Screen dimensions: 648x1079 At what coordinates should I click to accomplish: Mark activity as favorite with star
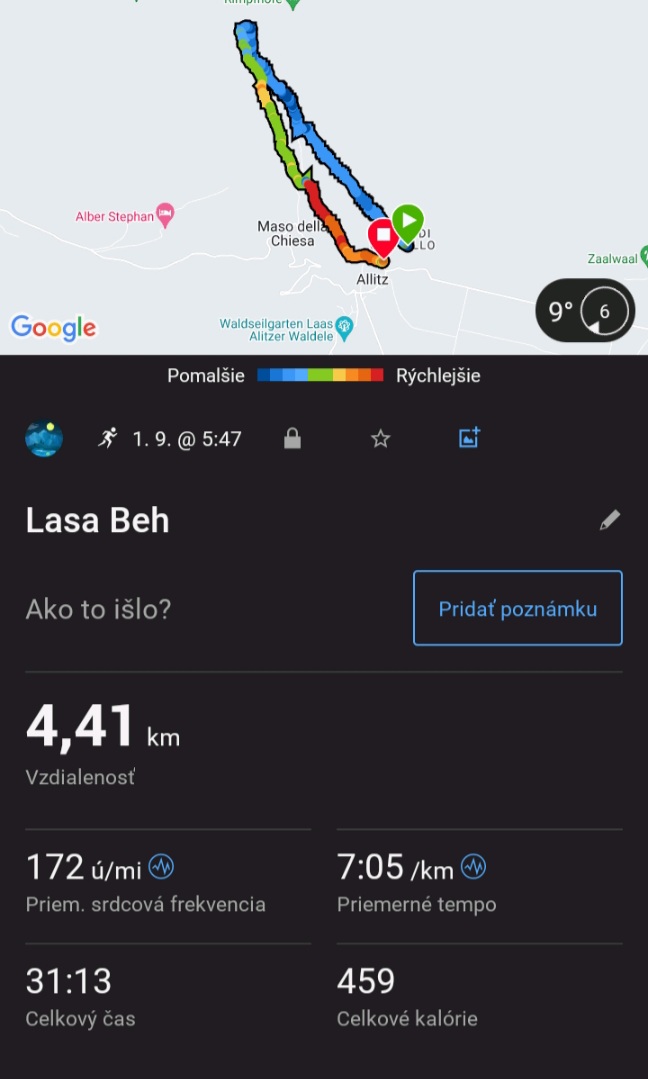pyautogui.click(x=380, y=438)
